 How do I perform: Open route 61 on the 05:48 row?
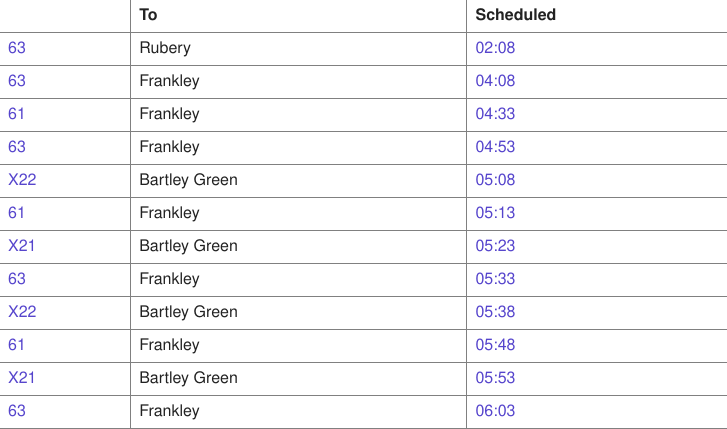pos(17,345)
